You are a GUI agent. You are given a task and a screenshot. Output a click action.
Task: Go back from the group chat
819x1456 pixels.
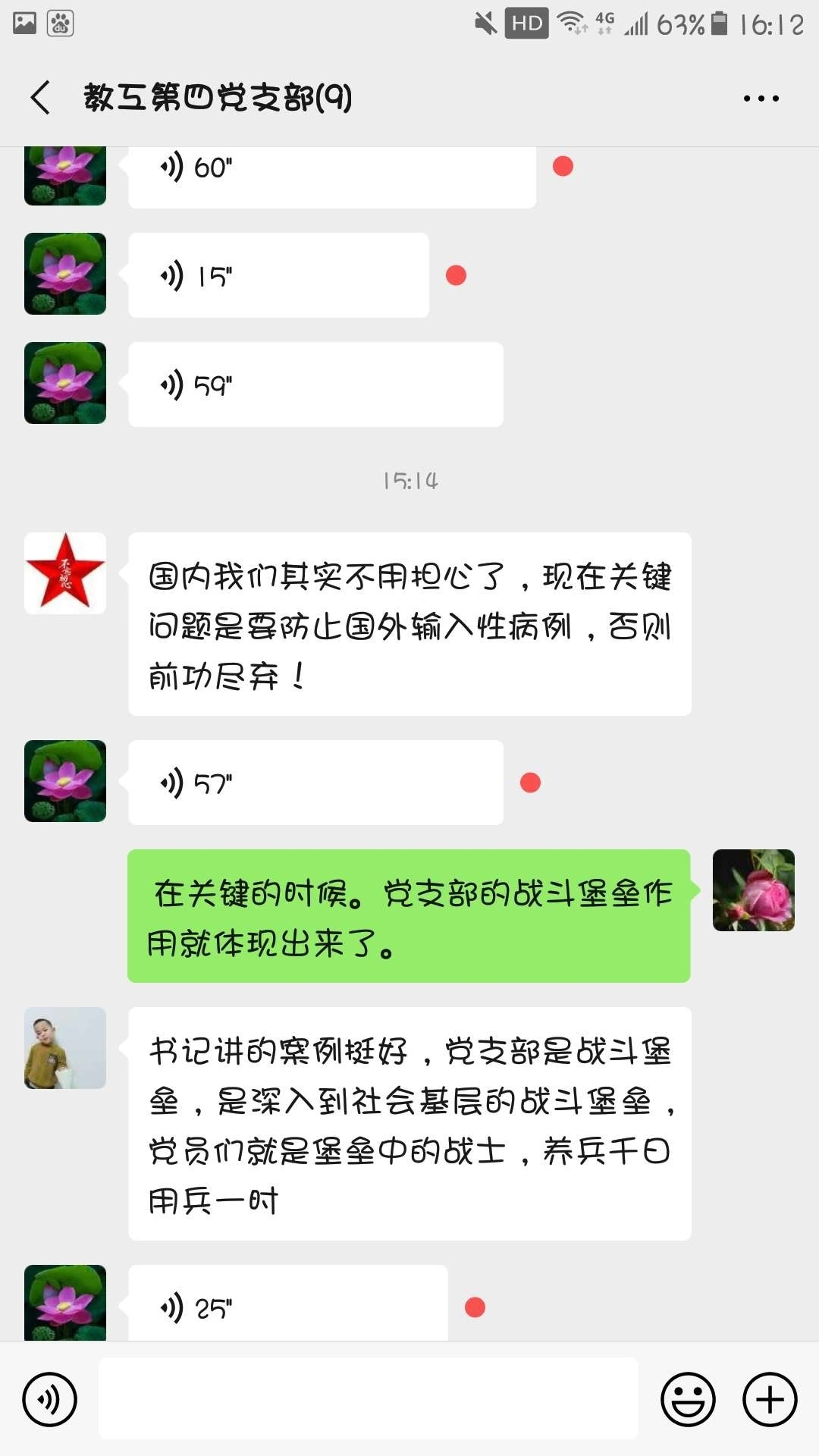(x=41, y=98)
